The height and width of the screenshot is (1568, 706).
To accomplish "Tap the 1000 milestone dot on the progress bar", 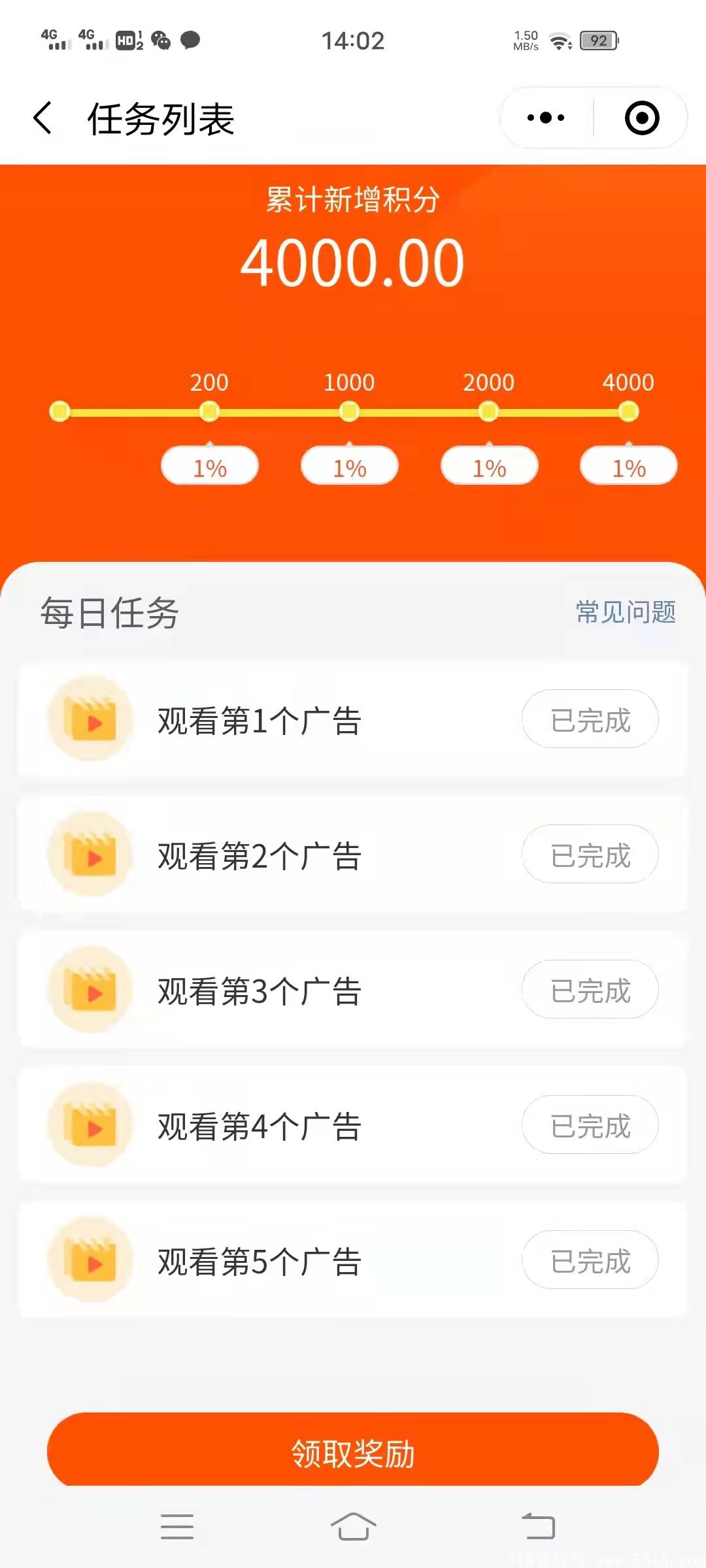I will tap(348, 411).
